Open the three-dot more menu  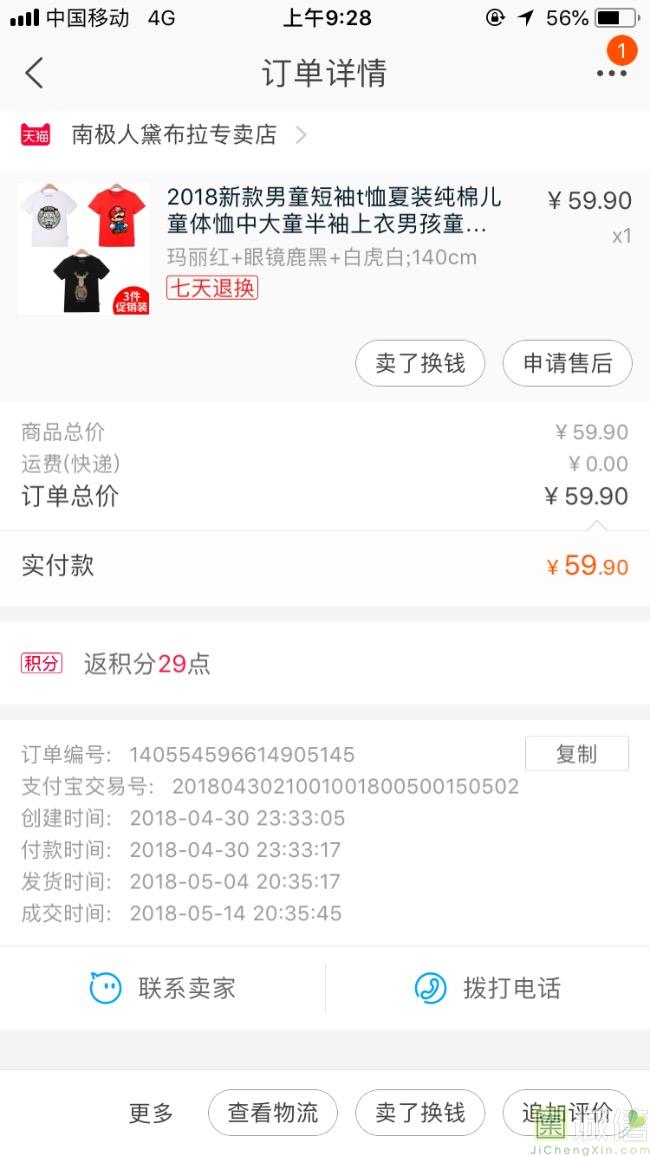[611, 73]
